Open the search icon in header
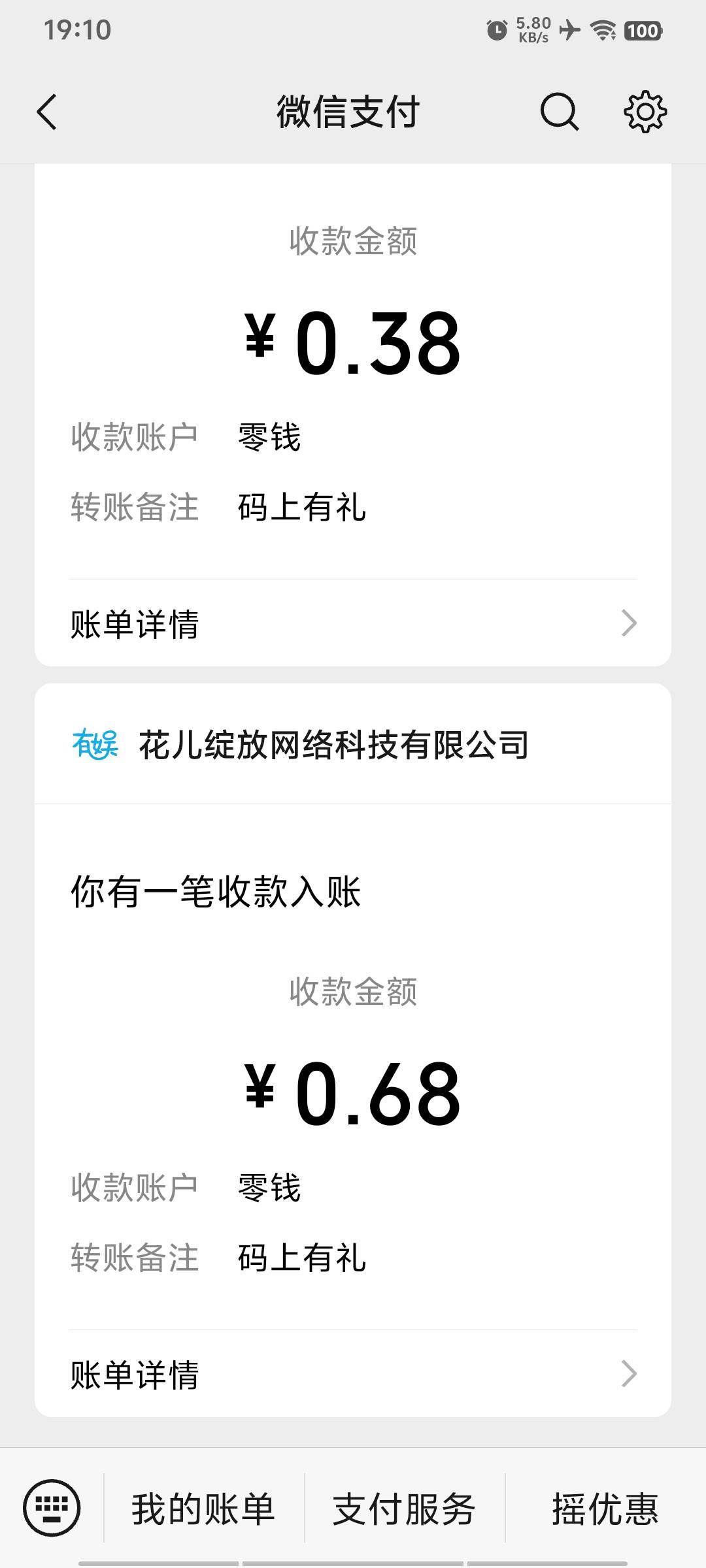Viewport: 706px width, 1568px height. [560, 112]
